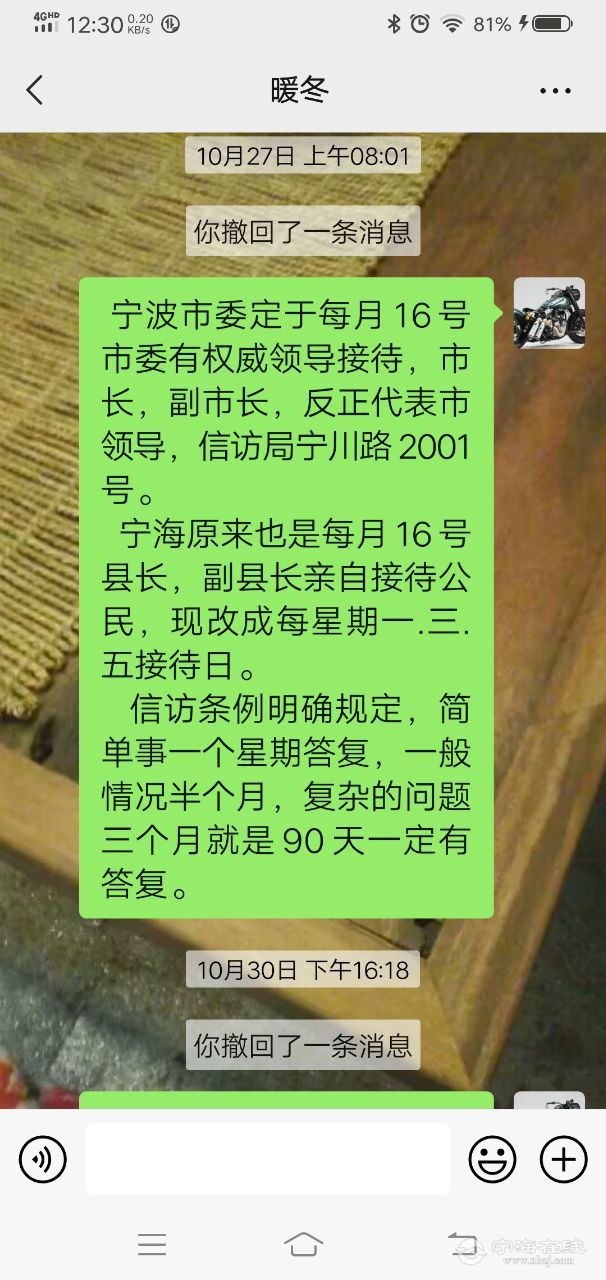The image size is (606, 1280).
Task: Open the emoji picker
Action: pos(493,1160)
